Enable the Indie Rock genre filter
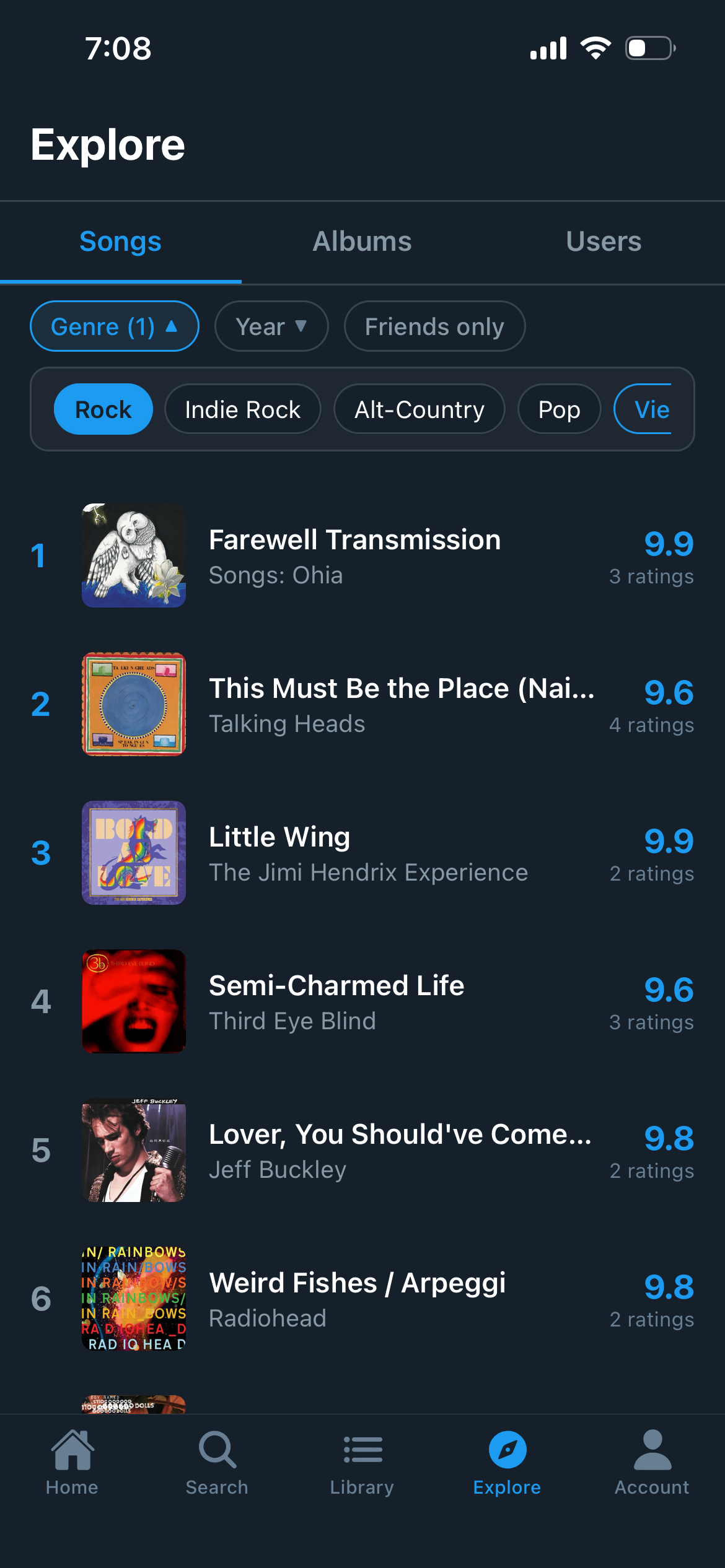 point(242,409)
